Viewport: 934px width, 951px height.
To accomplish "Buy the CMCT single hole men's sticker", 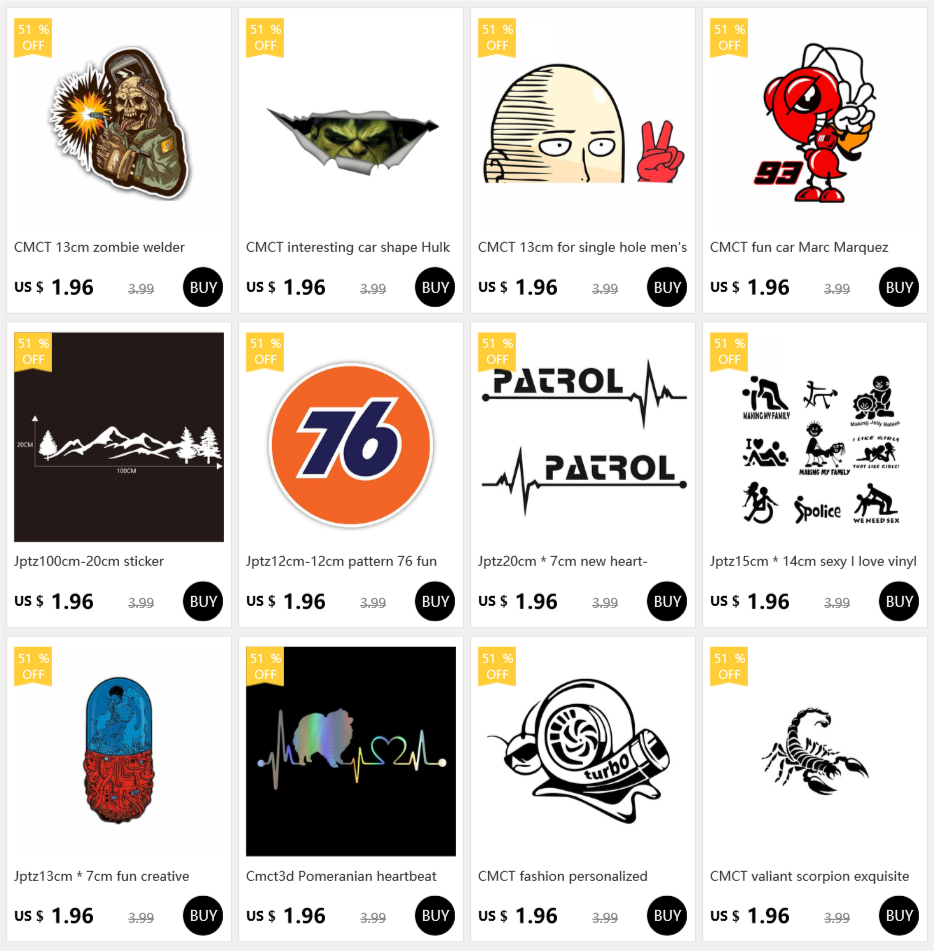I will [x=667, y=287].
